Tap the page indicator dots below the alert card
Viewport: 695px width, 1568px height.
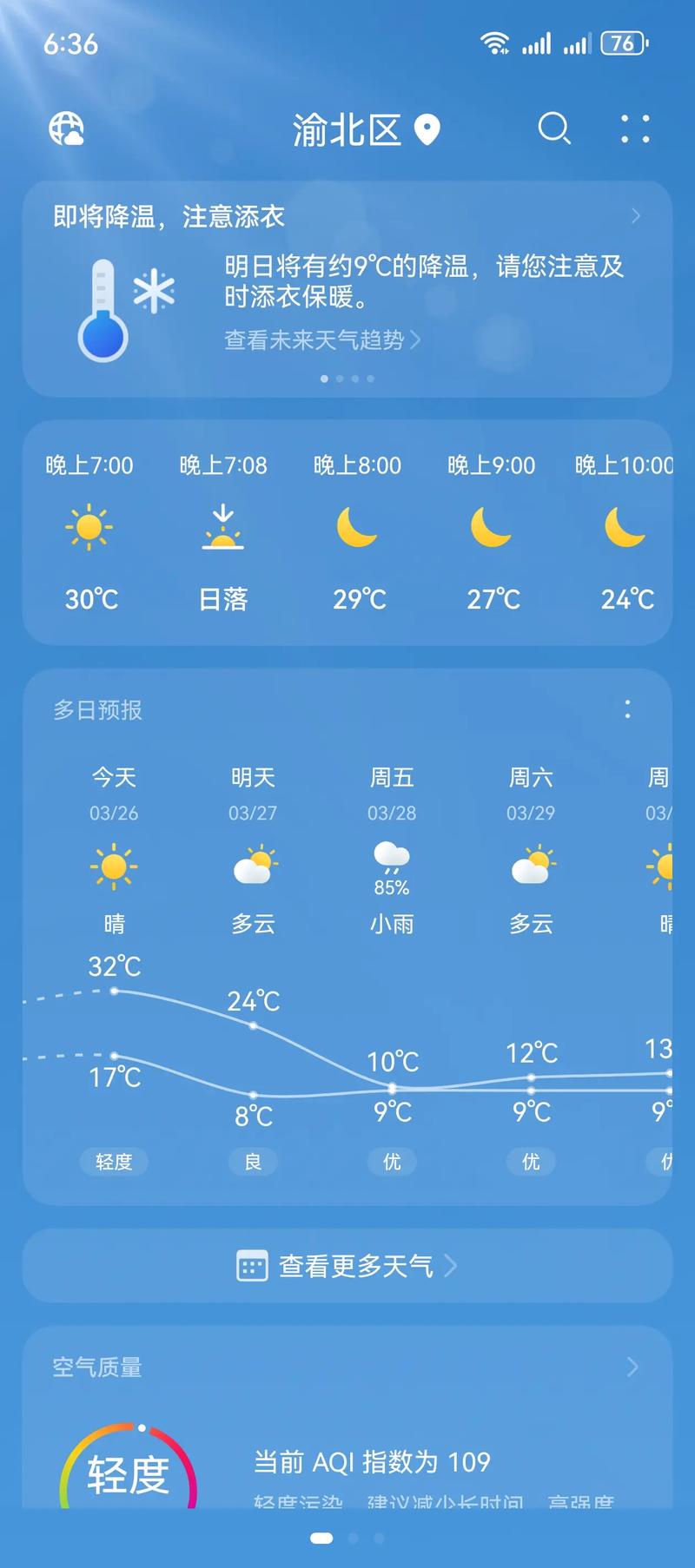tap(347, 378)
